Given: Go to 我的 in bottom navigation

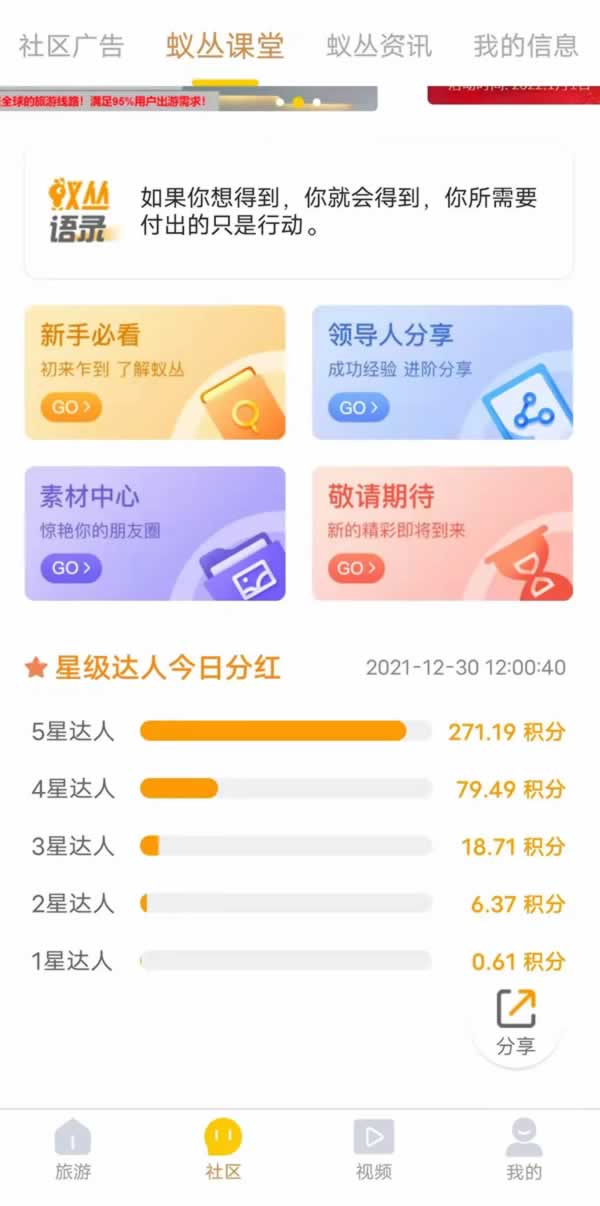Looking at the screenshot, I should (x=524, y=1150).
